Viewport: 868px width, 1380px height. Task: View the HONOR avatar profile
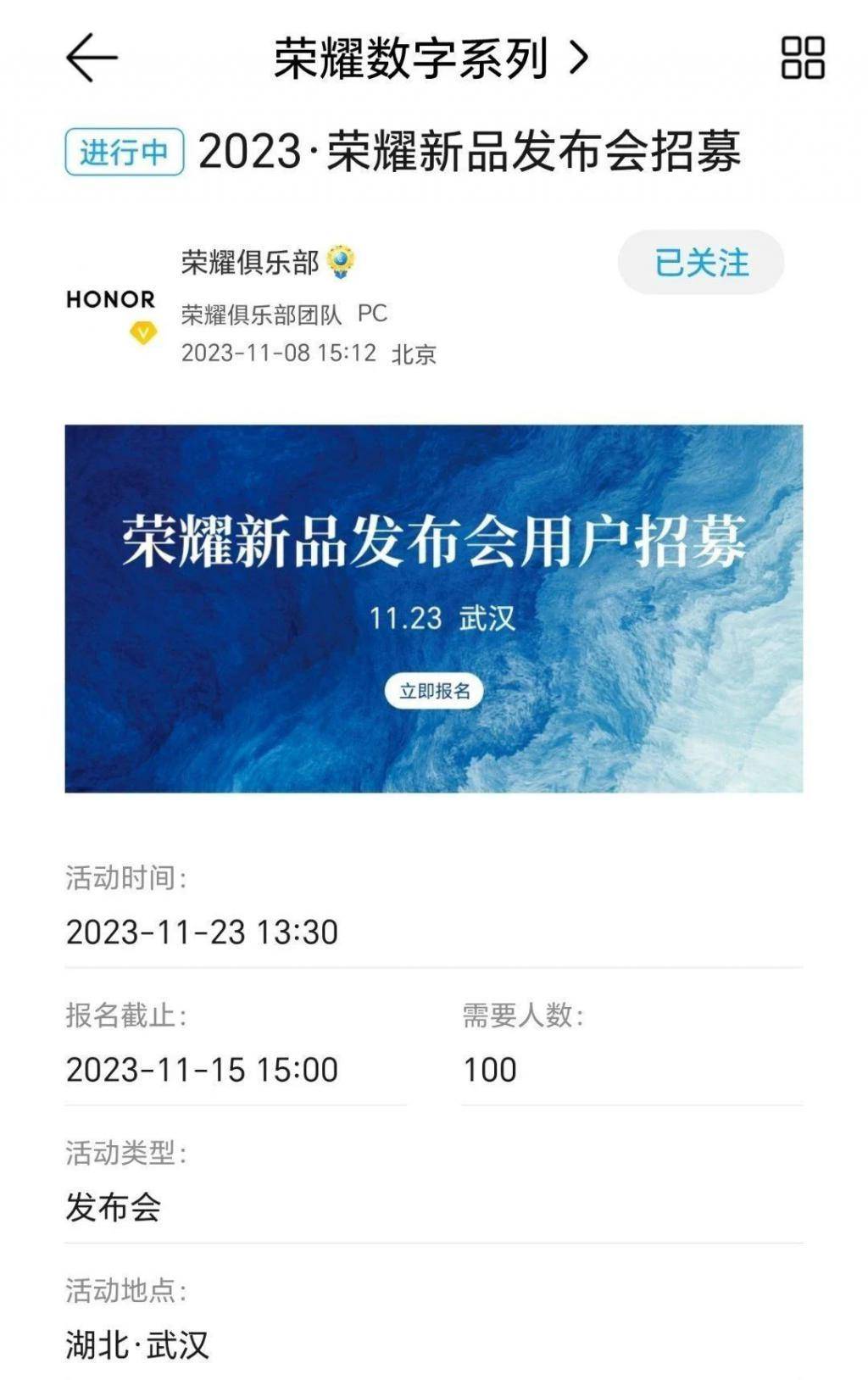tap(111, 309)
